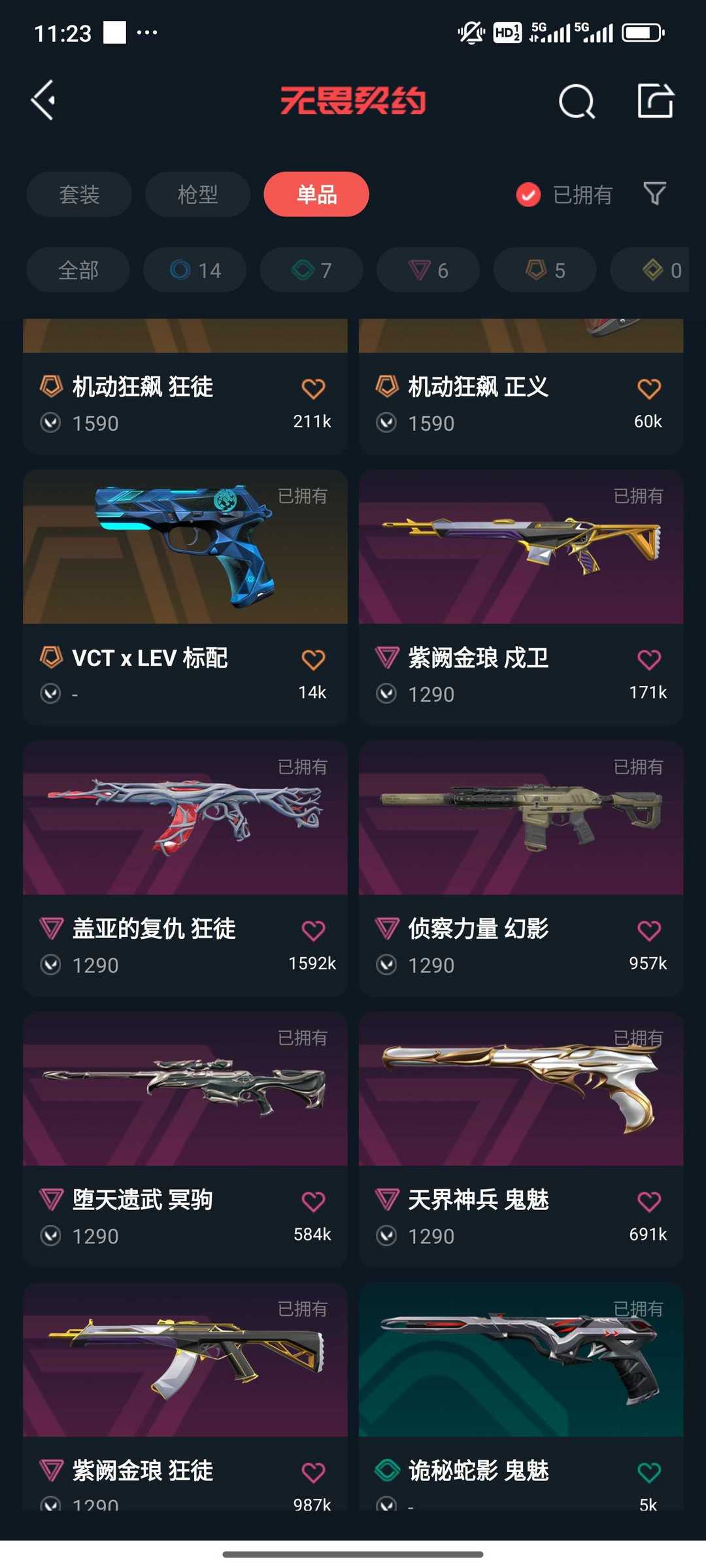Open the filter funnel icon
The image size is (706, 1568).
click(654, 194)
